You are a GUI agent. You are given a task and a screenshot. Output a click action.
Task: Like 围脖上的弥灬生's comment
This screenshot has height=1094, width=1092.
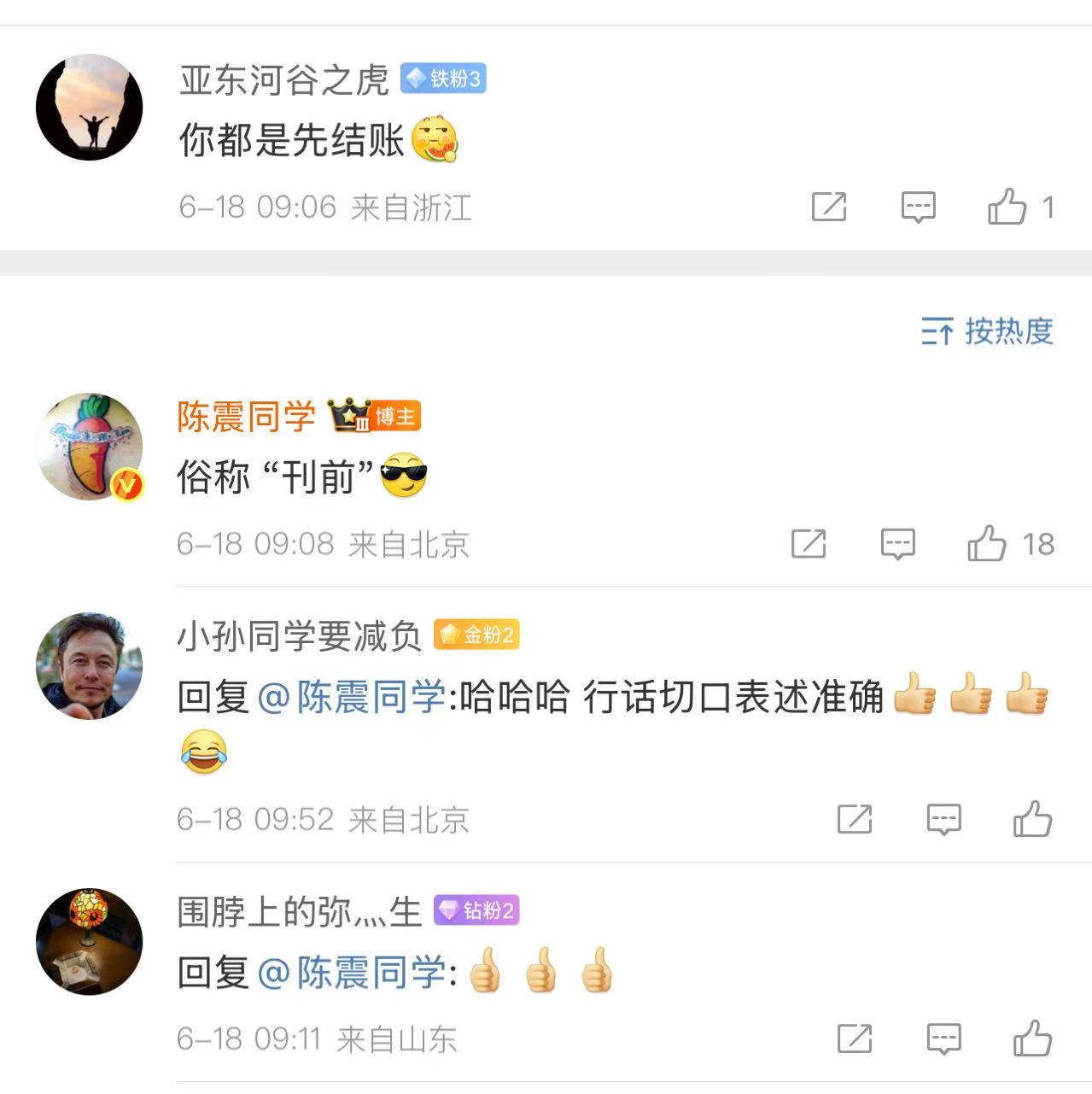[1032, 1038]
